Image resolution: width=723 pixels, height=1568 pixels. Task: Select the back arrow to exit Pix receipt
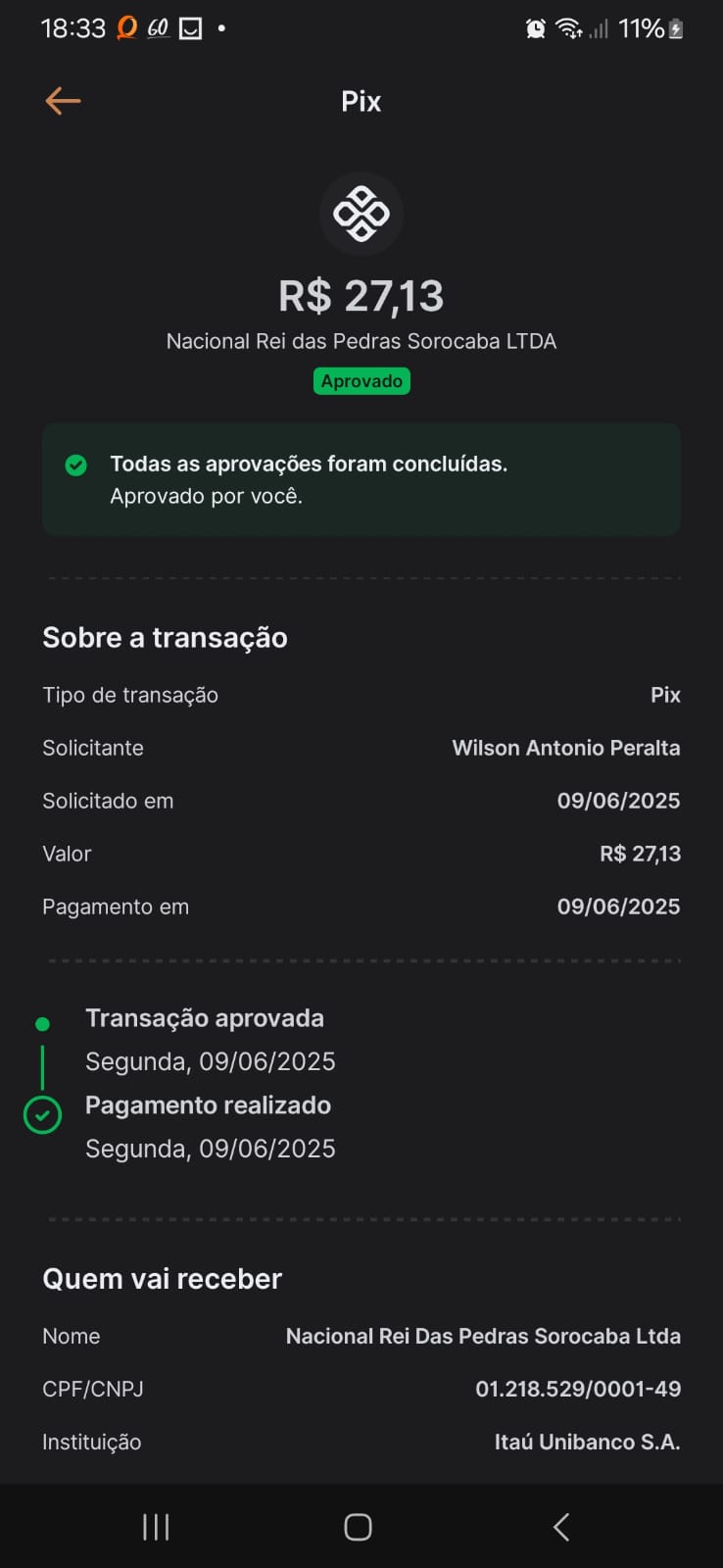[62, 100]
